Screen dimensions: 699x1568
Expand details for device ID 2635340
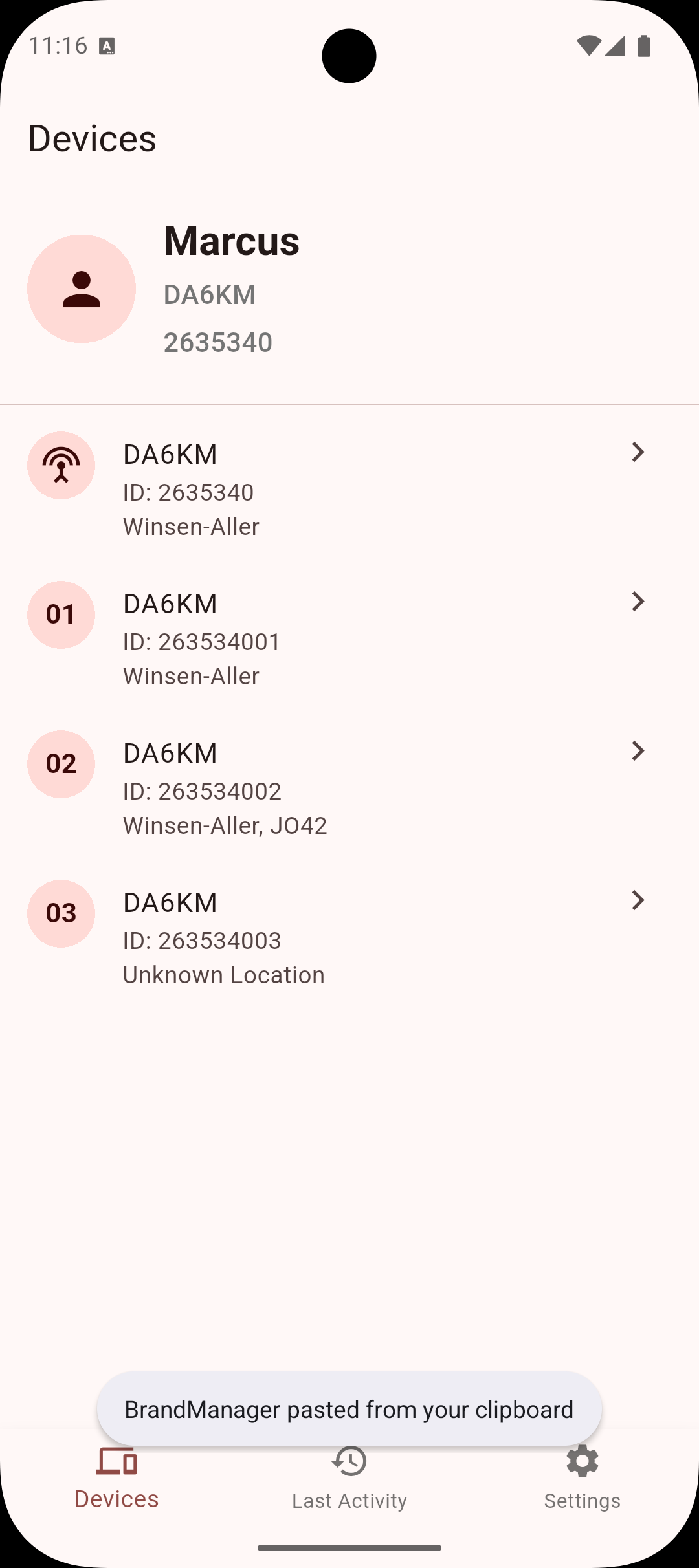638,452
